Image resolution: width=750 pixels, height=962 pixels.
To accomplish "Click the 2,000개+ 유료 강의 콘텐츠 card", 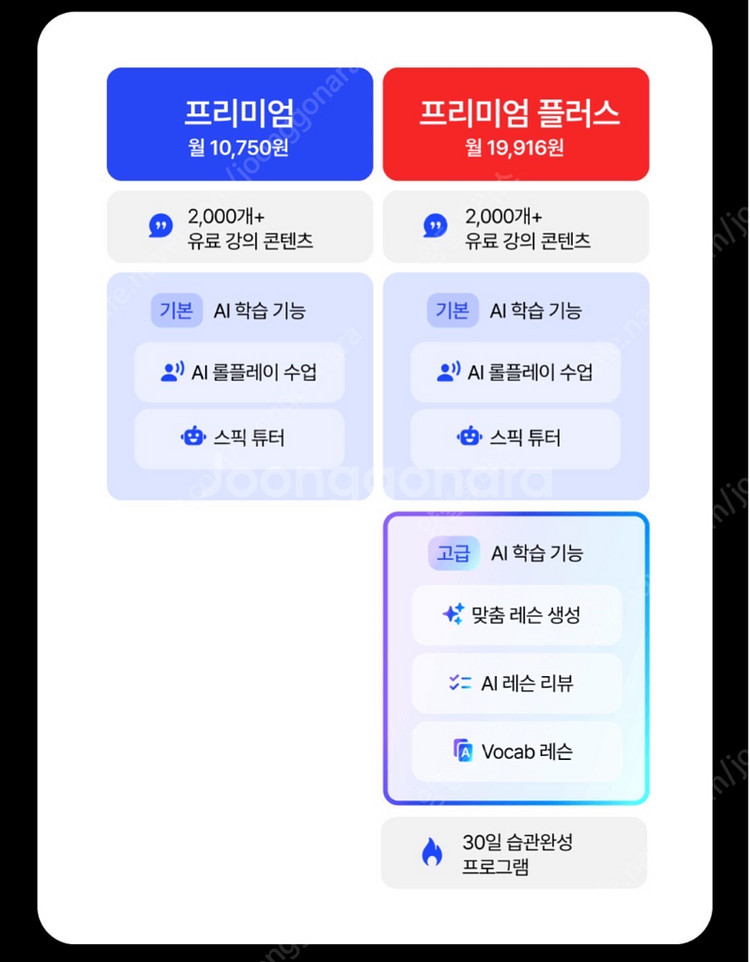I will (x=239, y=227).
